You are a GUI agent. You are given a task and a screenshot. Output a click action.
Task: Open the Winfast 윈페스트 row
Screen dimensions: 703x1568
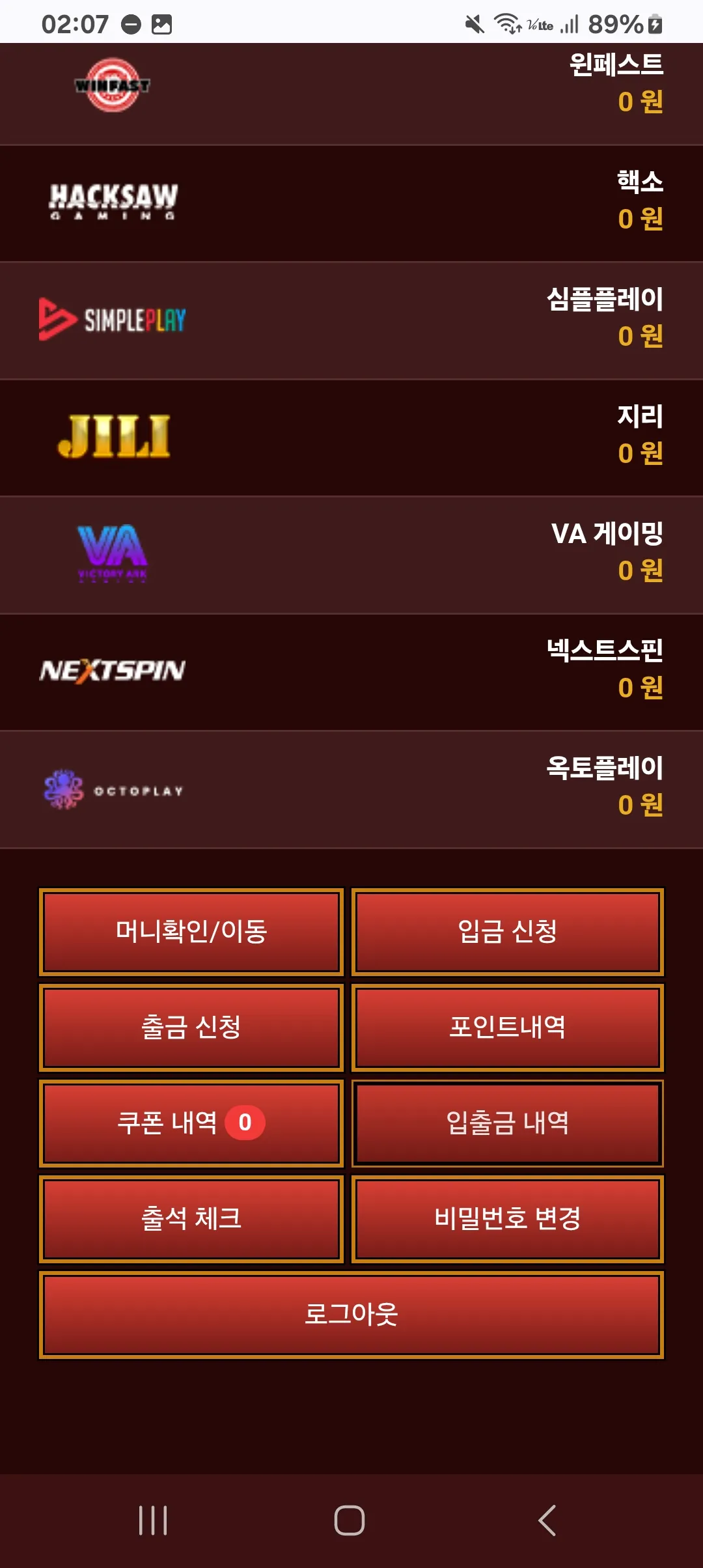click(x=351, y=93)
